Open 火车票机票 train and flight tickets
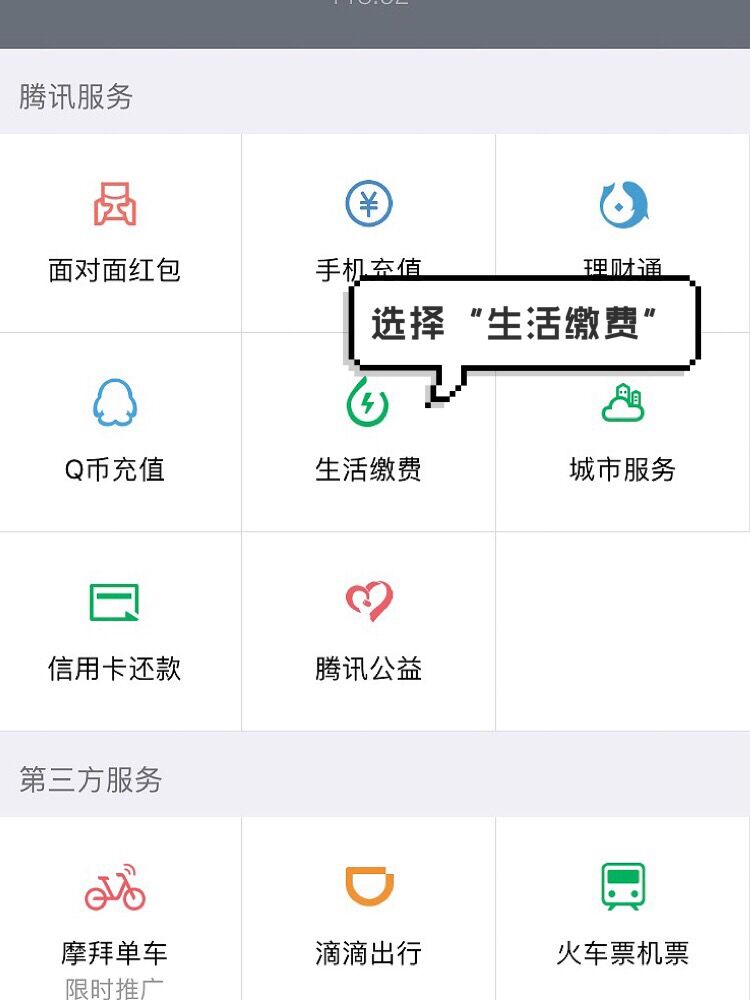 click(x=623, y=912)
